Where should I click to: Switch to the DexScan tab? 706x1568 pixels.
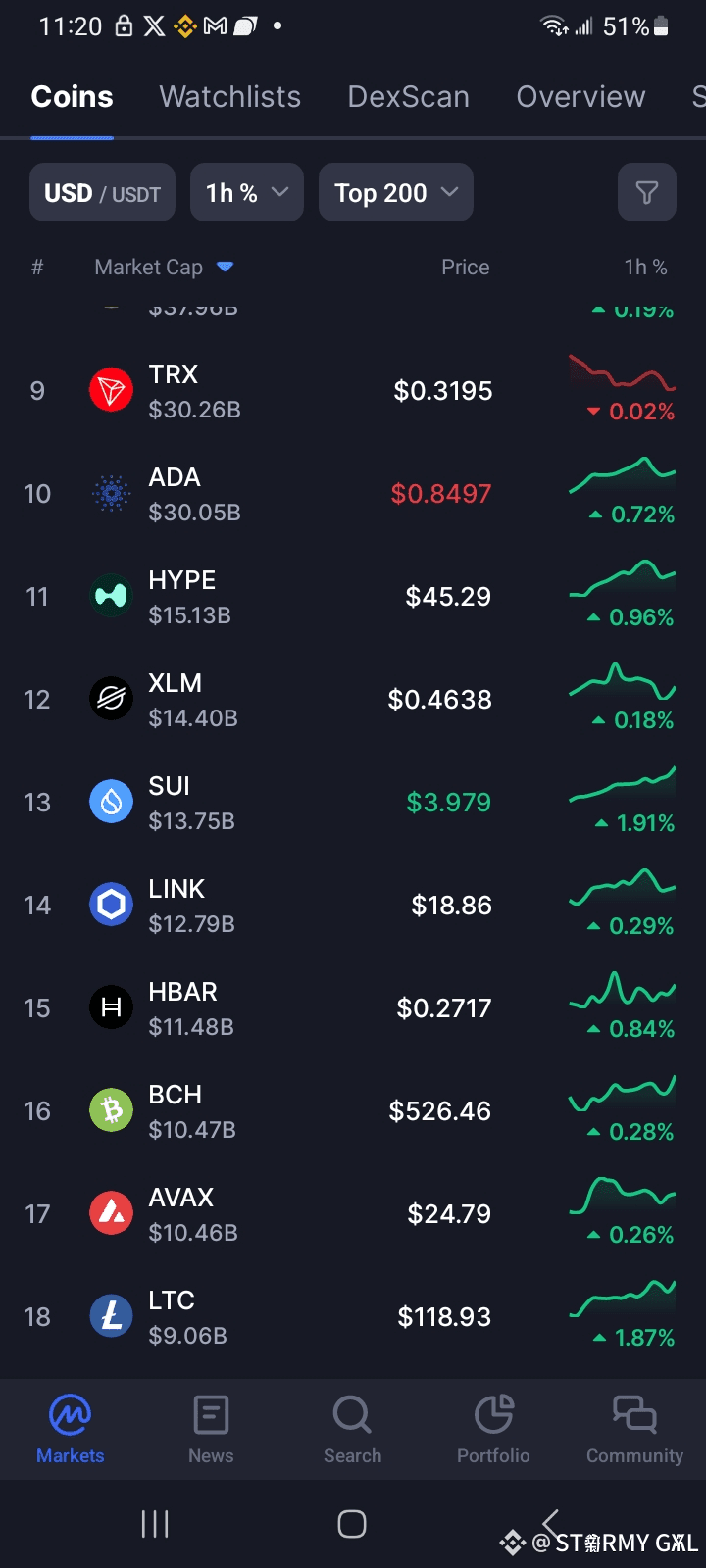(409, 96)
